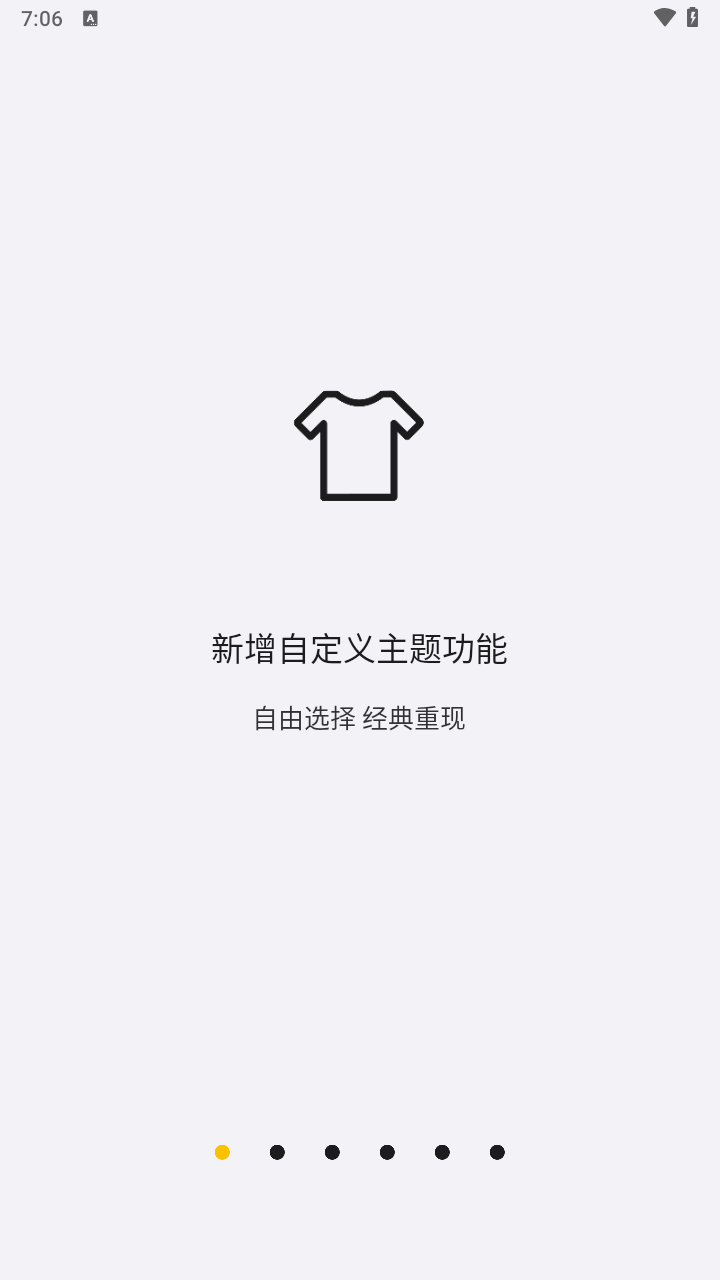Open the last page indicator dot

497,1152
